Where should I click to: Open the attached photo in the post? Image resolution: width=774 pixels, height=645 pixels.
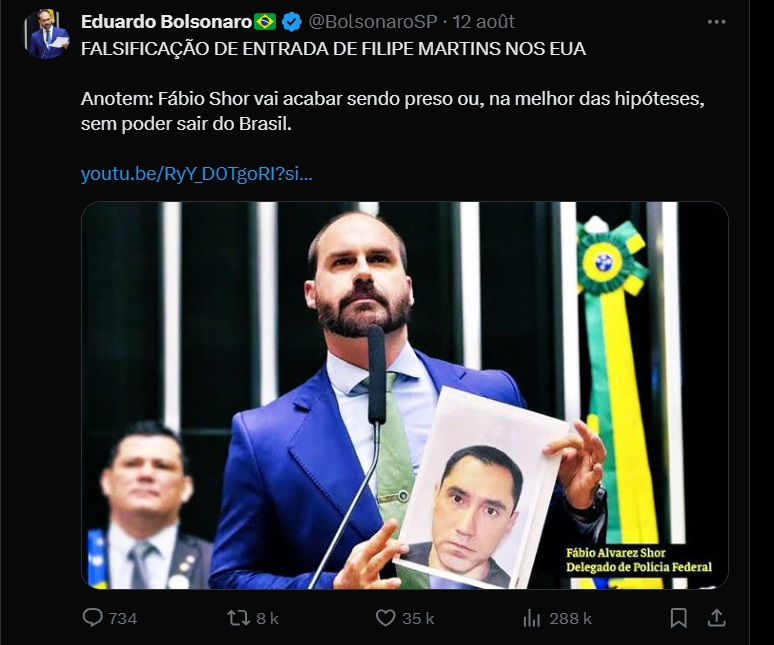tap(404, 395)
